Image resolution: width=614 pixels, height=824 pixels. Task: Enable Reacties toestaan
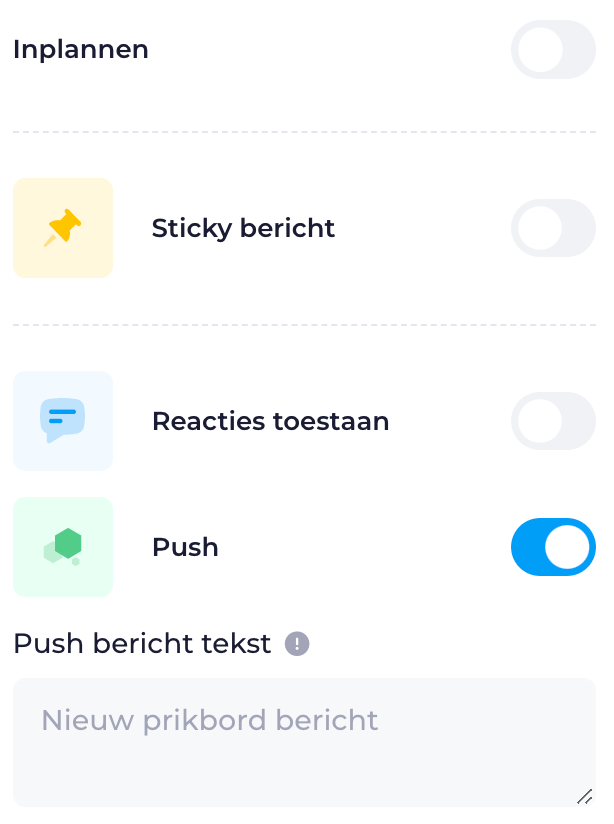[553, 421]
